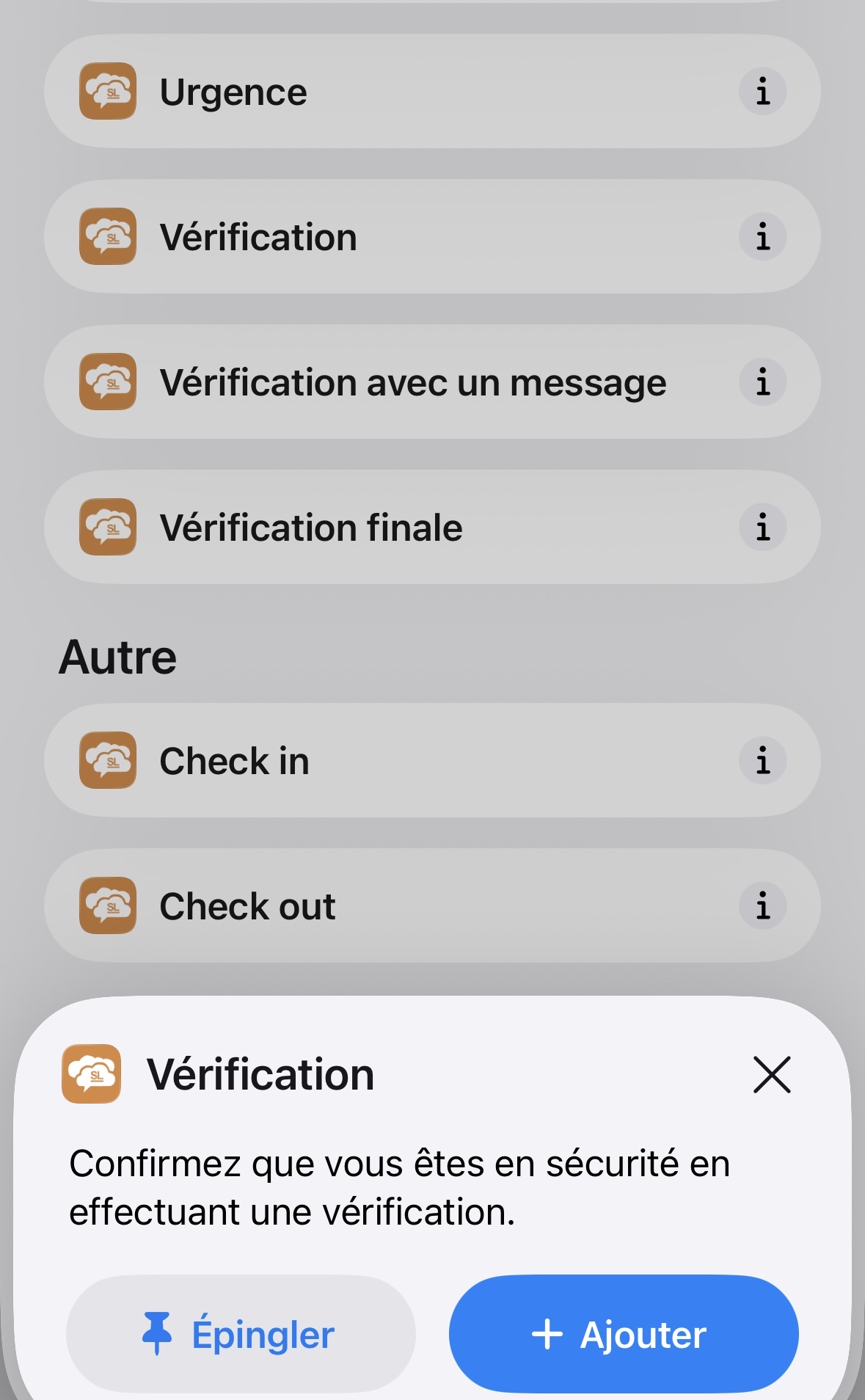
Task: Select Vérification avec un message
Action: [x=411, y=382]
